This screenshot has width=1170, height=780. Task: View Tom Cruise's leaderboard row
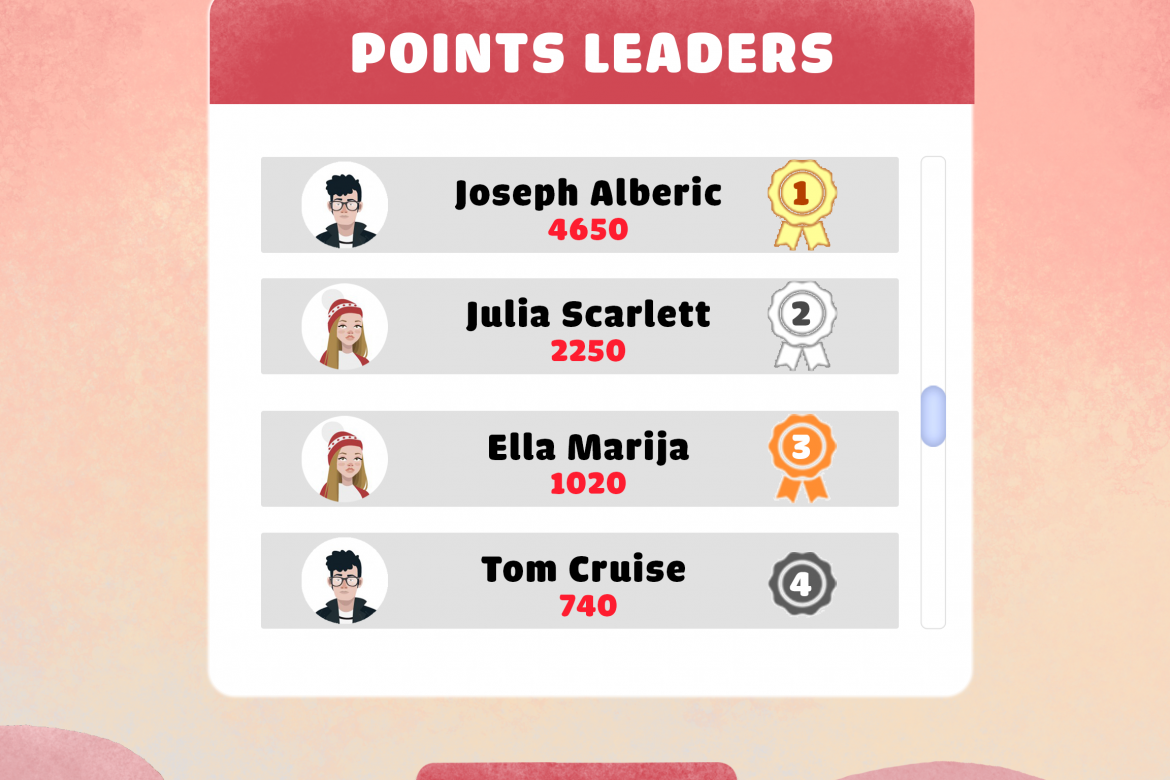[579, 580]
